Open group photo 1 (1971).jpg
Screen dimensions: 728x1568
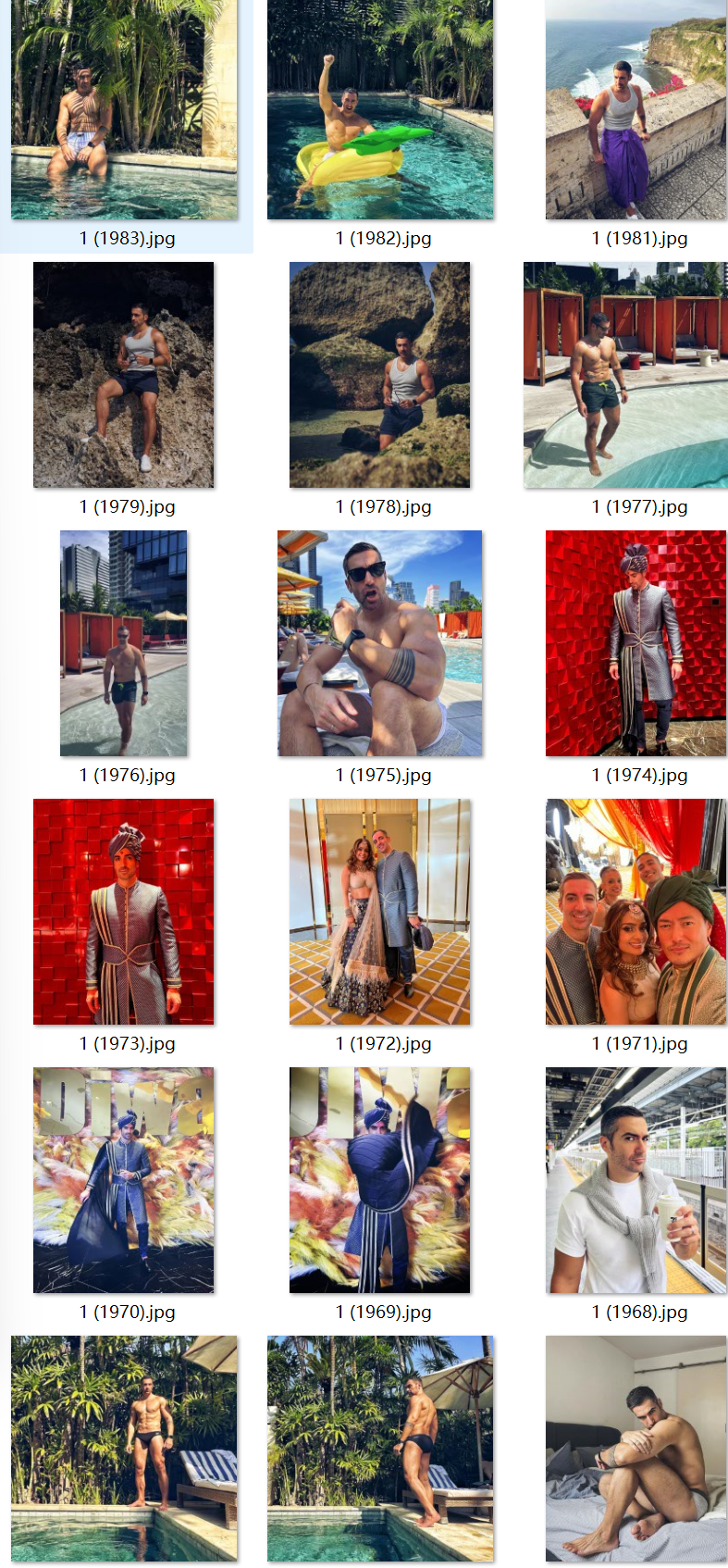[636, 912]
